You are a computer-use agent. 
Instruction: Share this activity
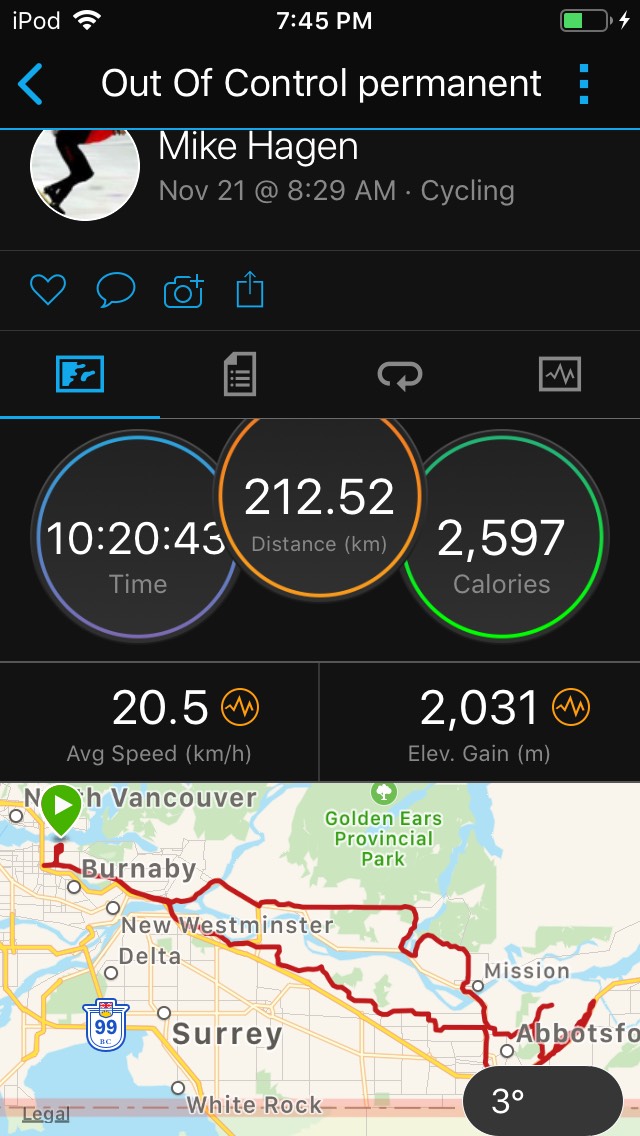[x=249, y=291]
